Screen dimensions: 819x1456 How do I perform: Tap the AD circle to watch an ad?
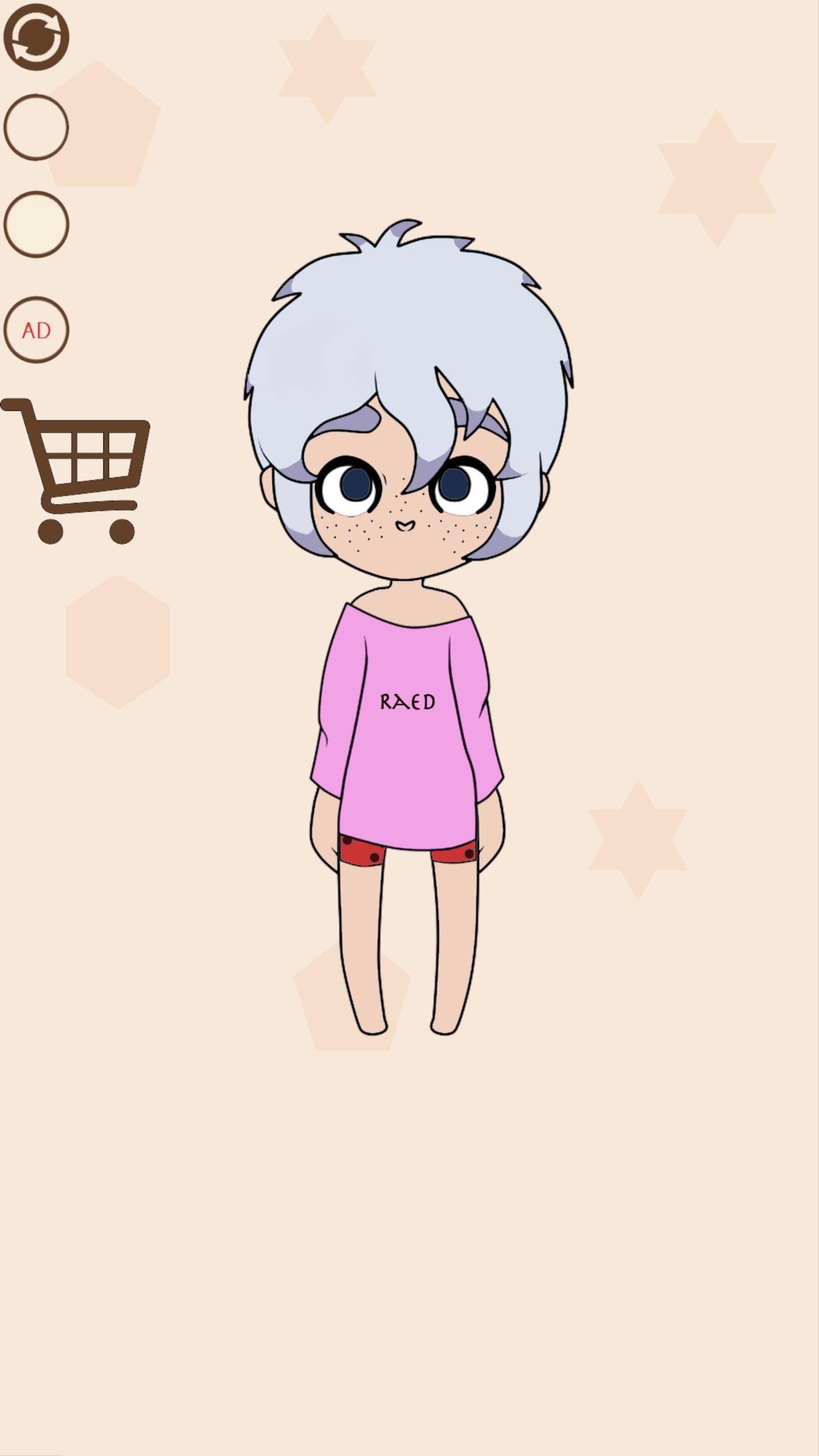[x=36, y=330]
